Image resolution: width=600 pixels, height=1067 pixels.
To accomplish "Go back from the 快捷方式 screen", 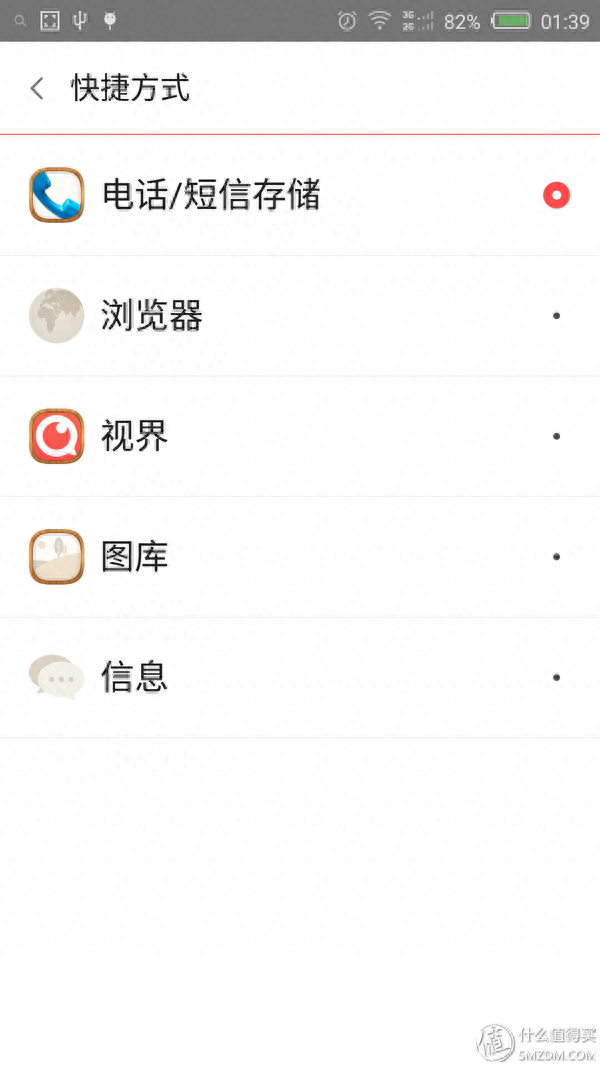I will click(x=38, y=88).
